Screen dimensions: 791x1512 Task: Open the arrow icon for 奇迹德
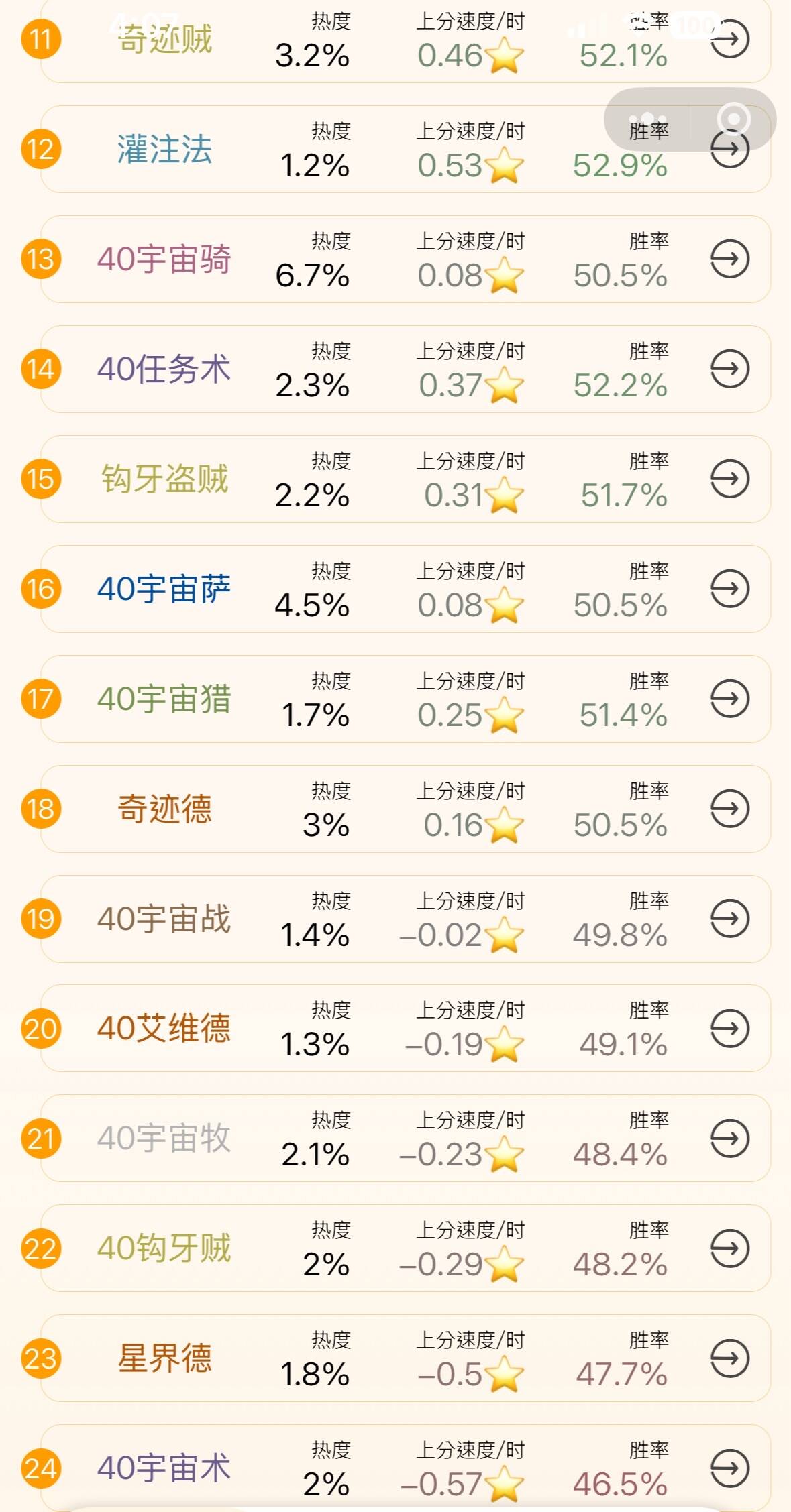pos(729,809)
